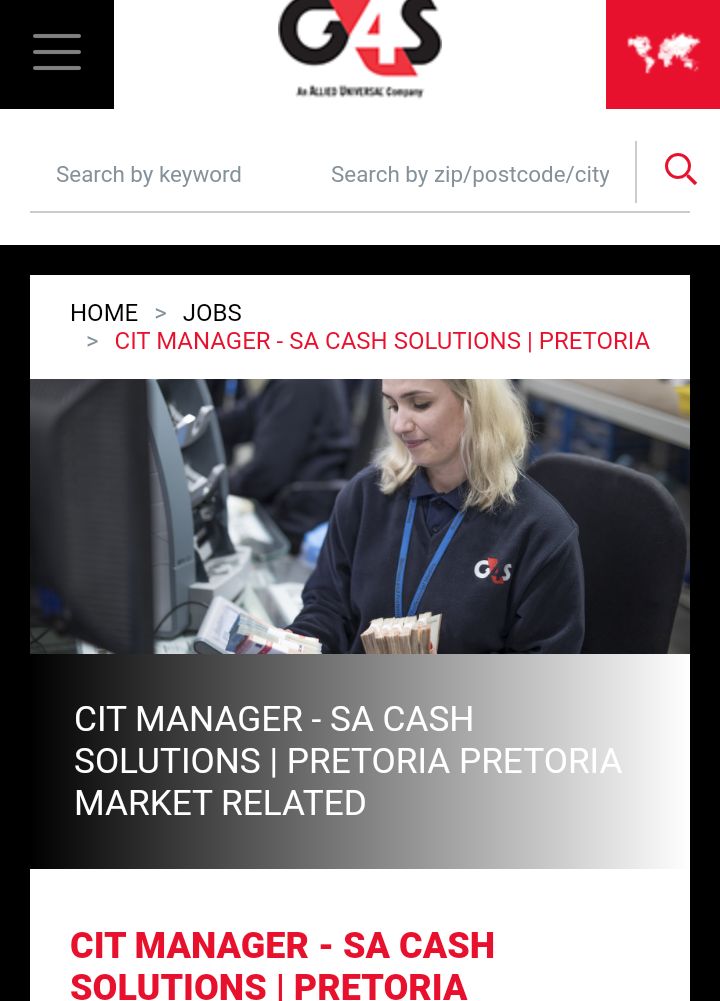This screenshot has width=720, height=1001.
Task: Tap the red magnifier search icon
Action: click(680, 170)
